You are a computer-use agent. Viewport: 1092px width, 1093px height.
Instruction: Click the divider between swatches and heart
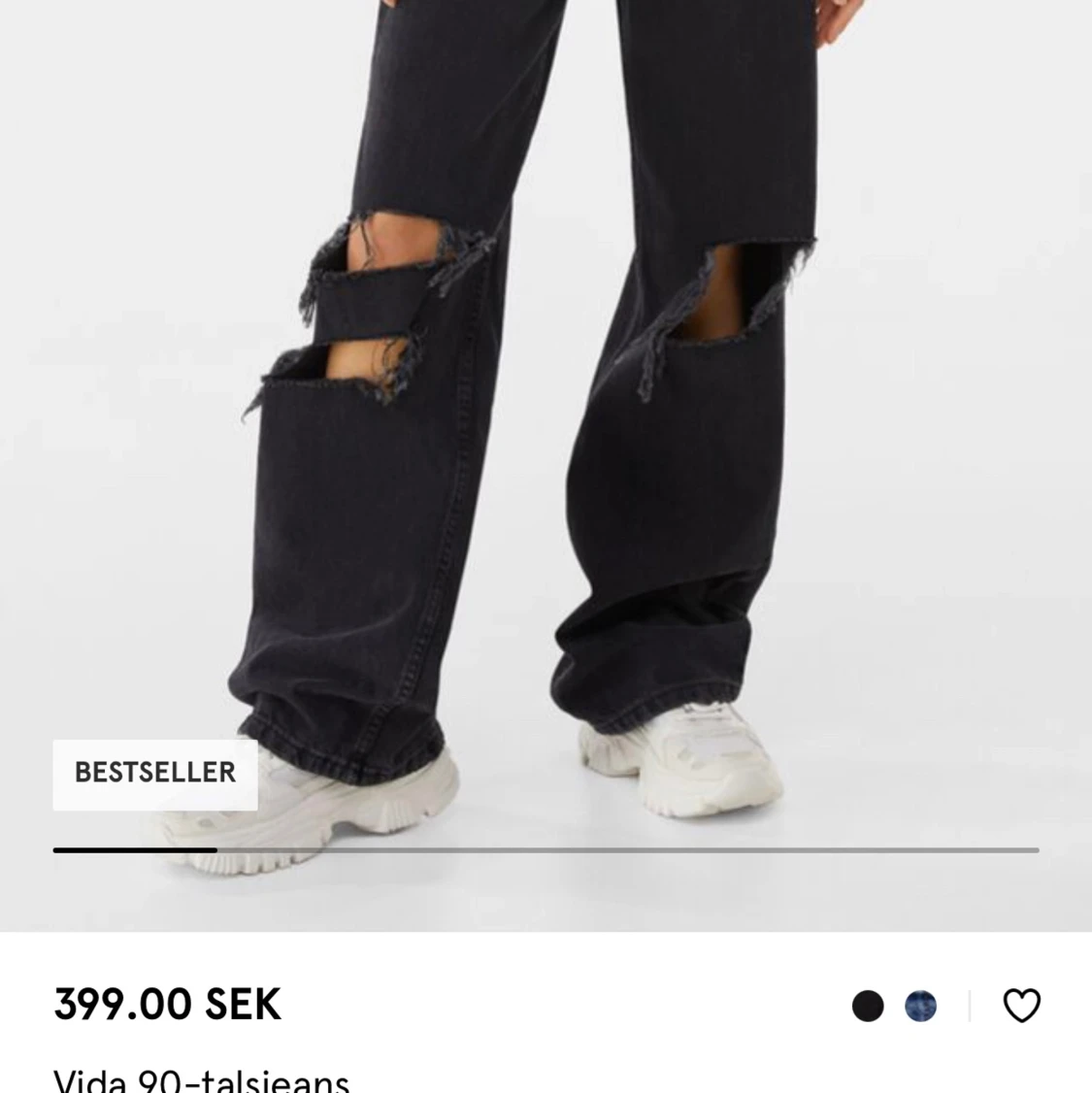point(969,1008)
